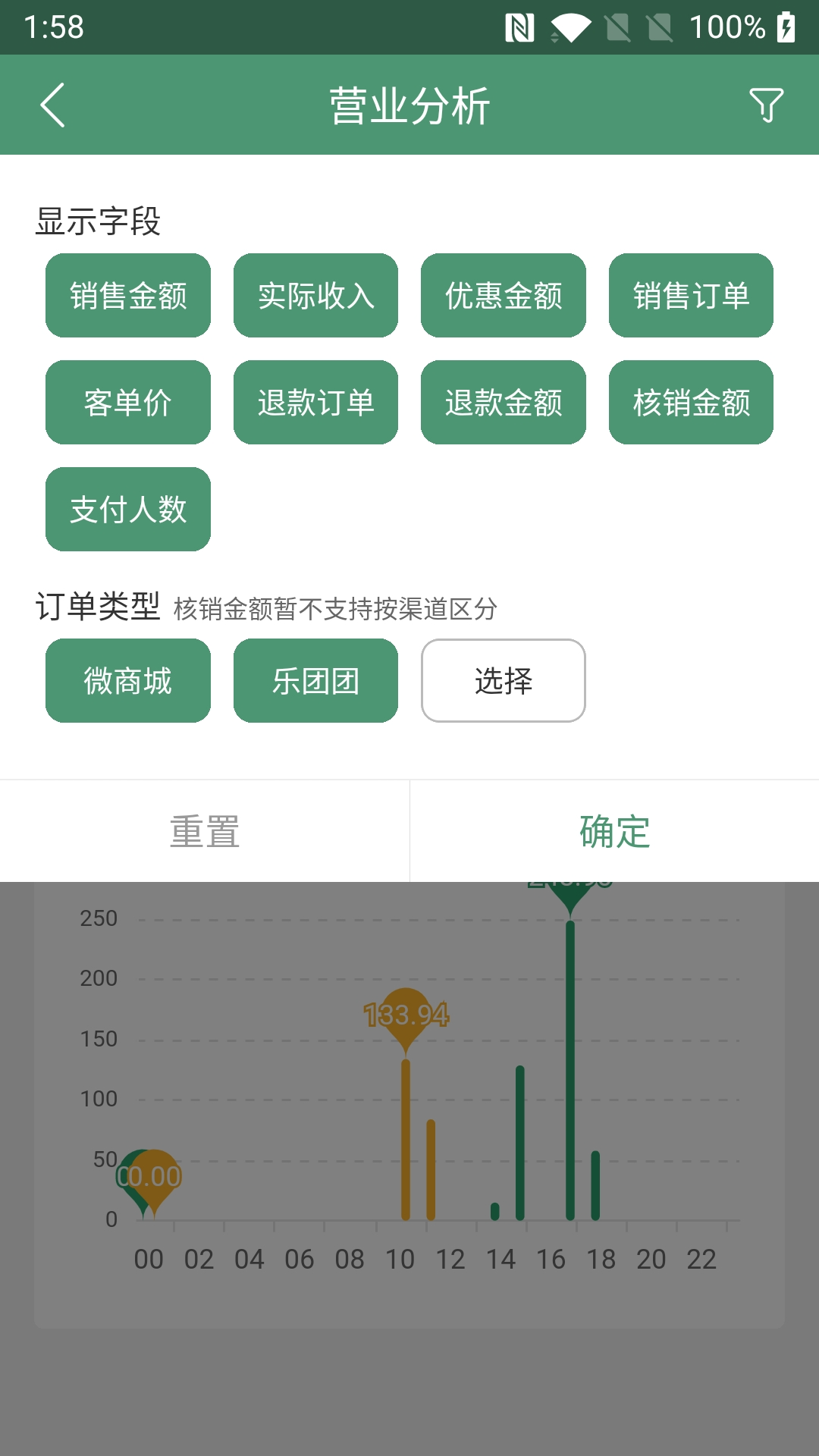819x1456 pixels.
Task: Toggle the 退款金额 field chip
Action: (504, 403)
